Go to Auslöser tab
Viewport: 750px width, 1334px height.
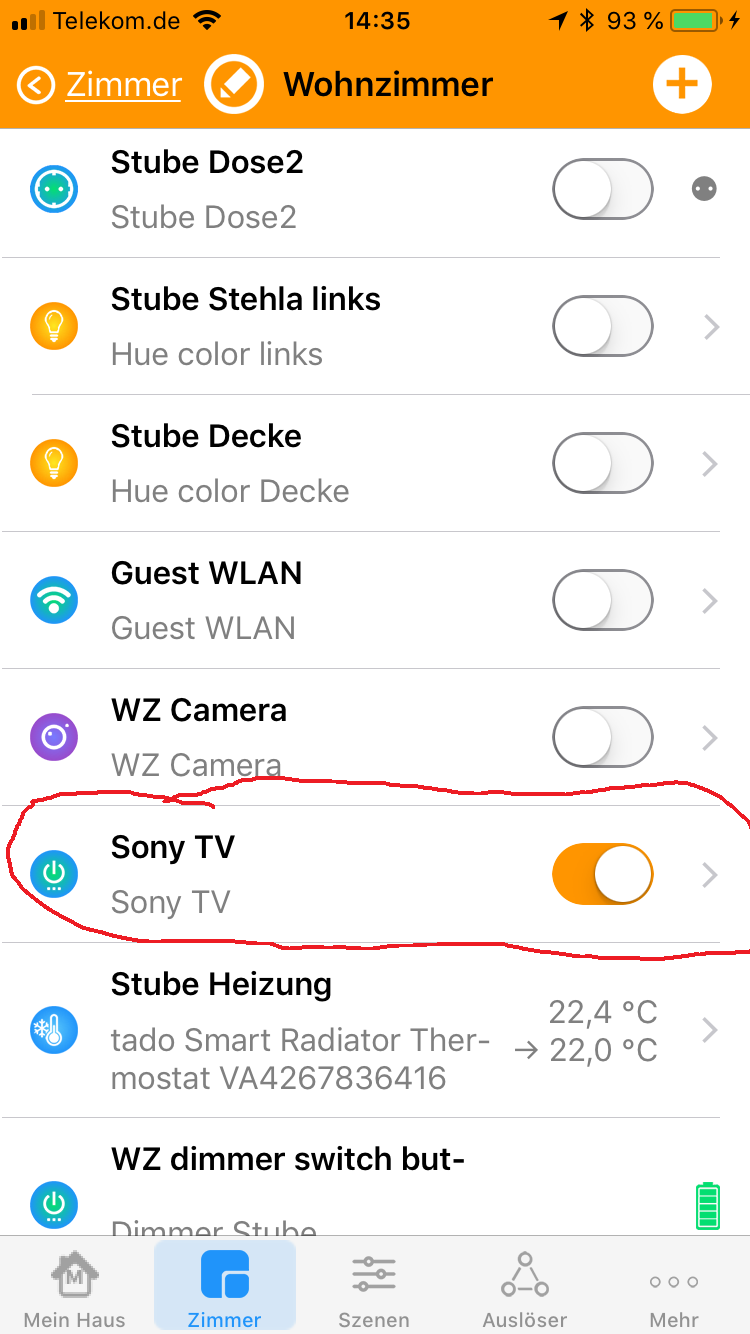pyautogui.click(x=524, y=1289)
